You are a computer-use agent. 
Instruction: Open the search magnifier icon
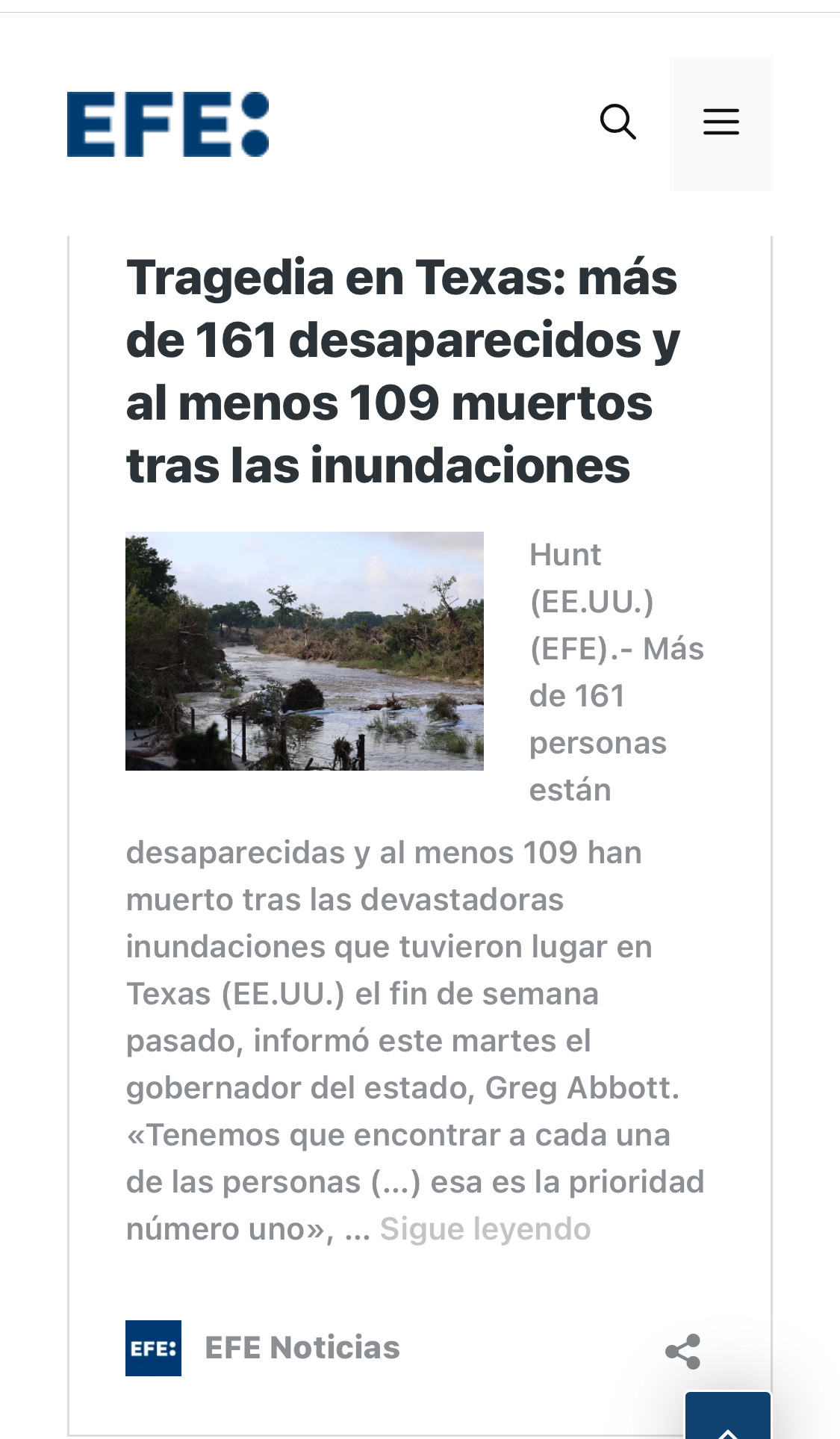click(x=618, y=122)
